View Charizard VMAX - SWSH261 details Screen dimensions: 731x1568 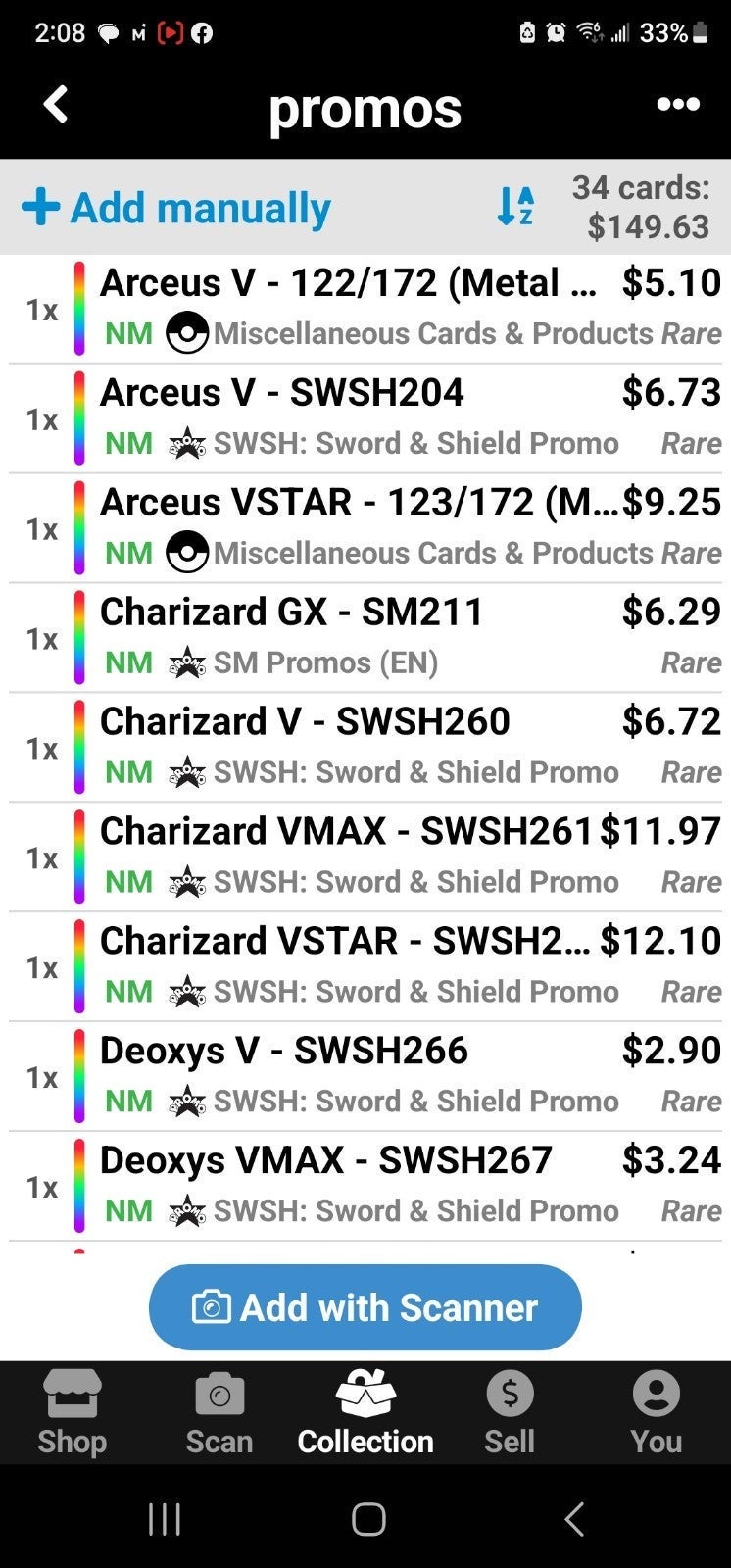pos(365,858)
